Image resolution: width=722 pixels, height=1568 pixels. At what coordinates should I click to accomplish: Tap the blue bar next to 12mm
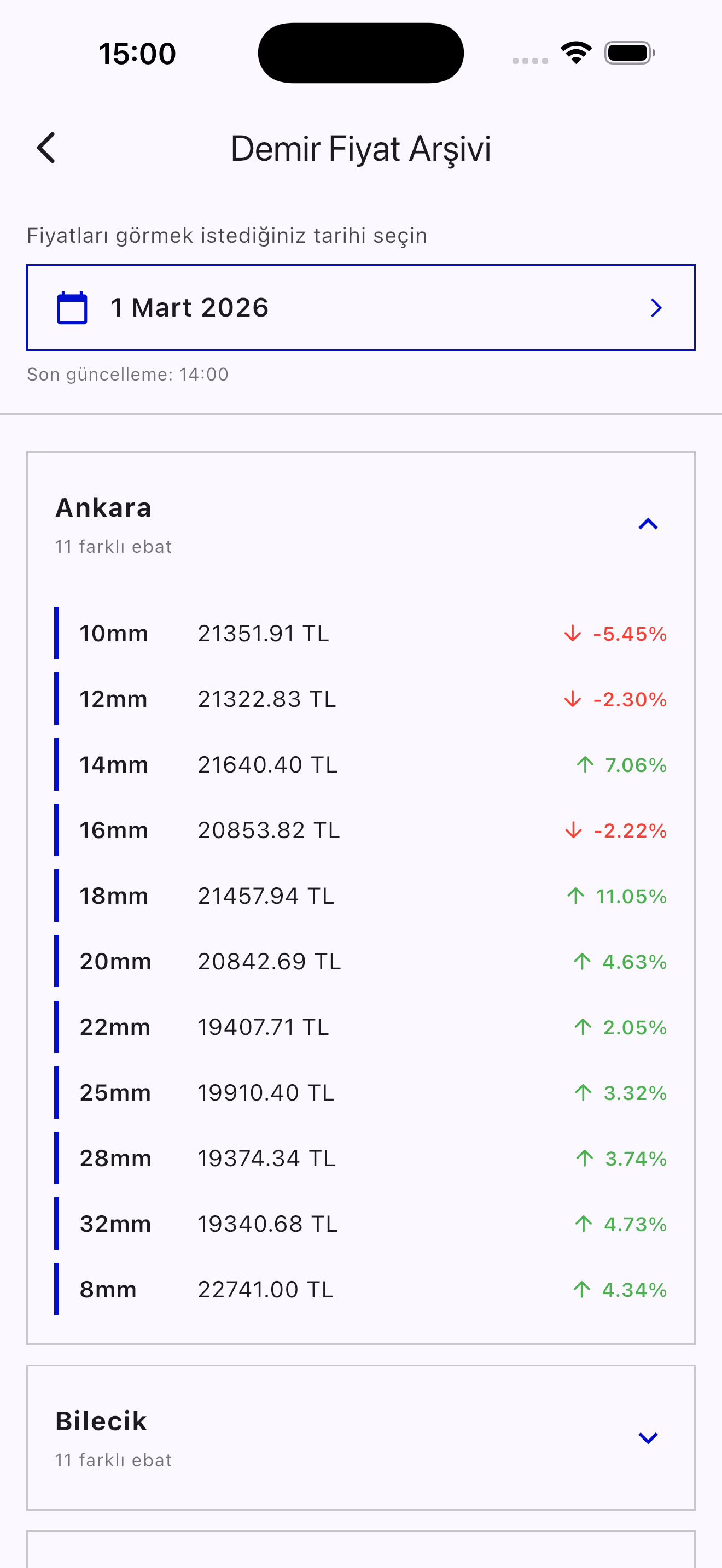(57, 699)
